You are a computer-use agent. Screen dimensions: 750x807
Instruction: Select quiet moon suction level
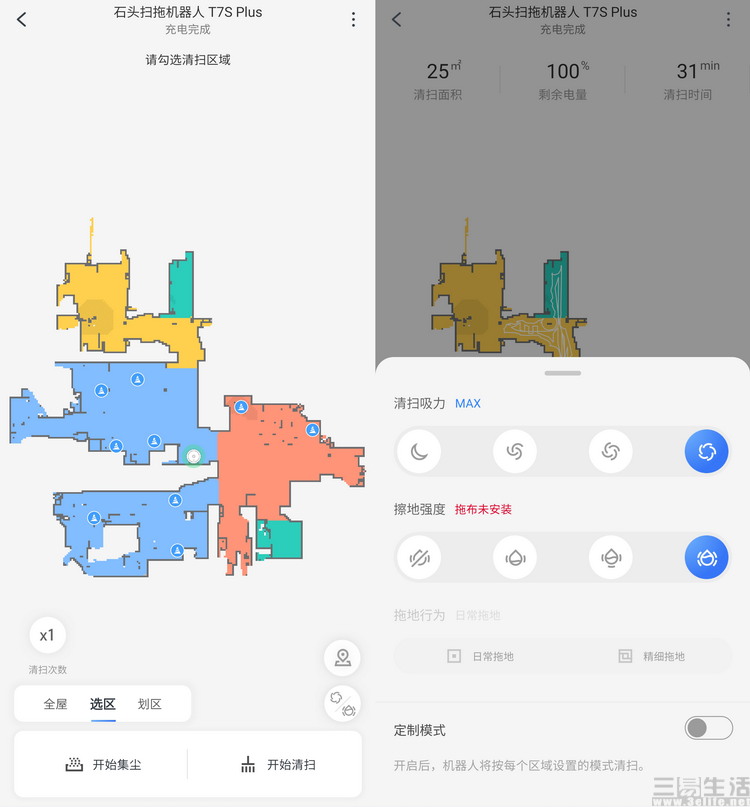(419, 452)
